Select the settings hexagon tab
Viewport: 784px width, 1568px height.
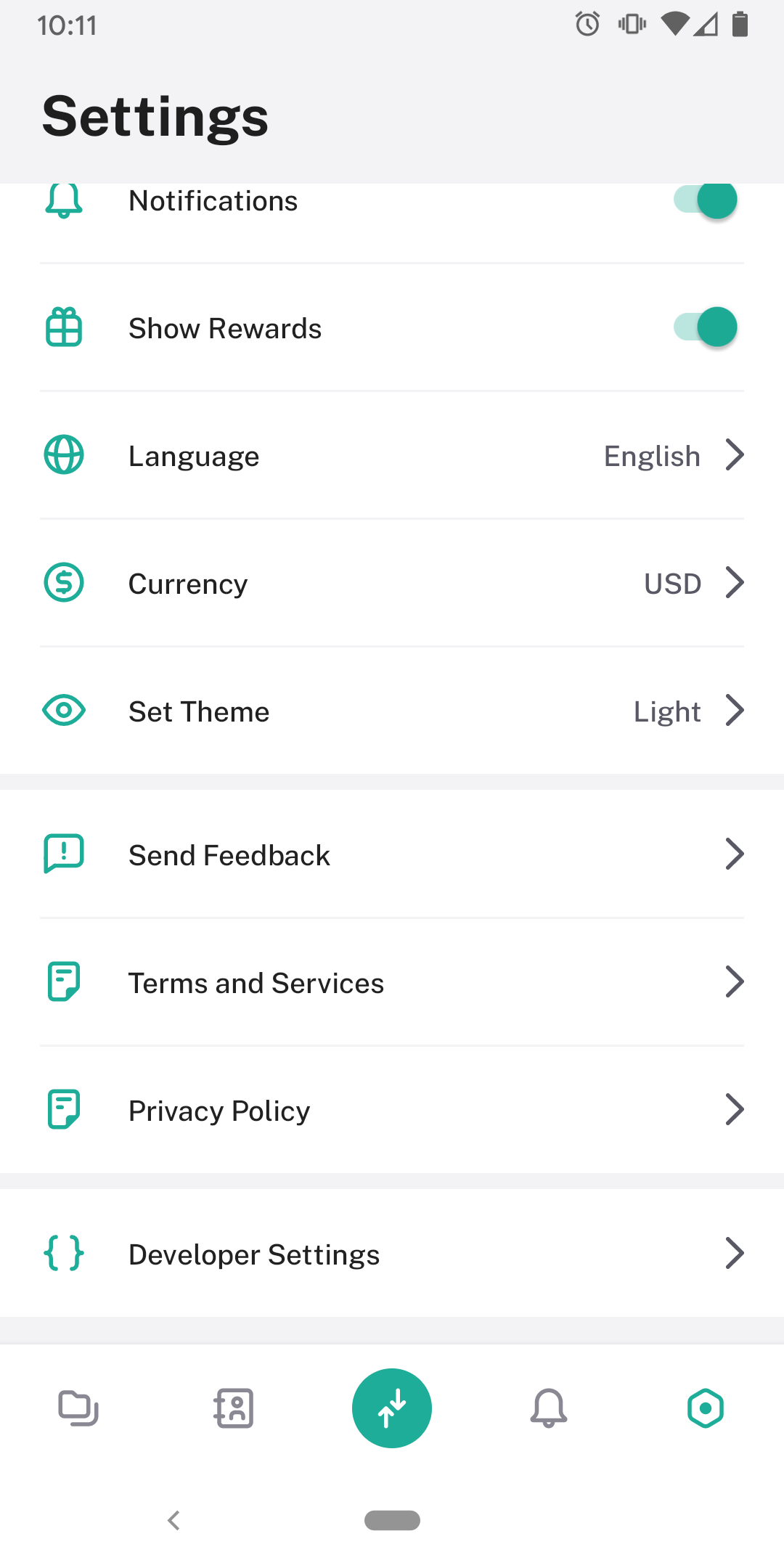(706, 1408)
